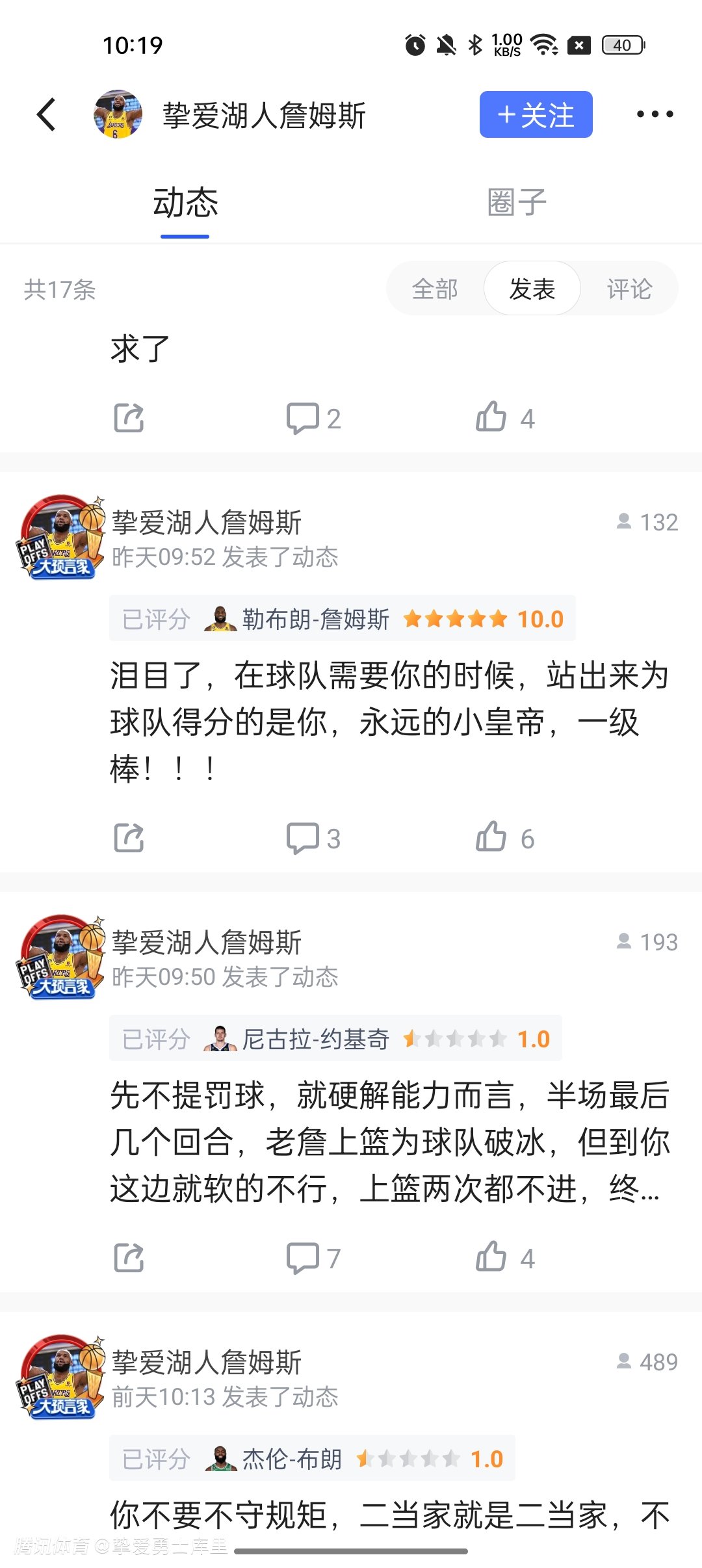Share the 先不提罚球 post

click(129, 1257)
